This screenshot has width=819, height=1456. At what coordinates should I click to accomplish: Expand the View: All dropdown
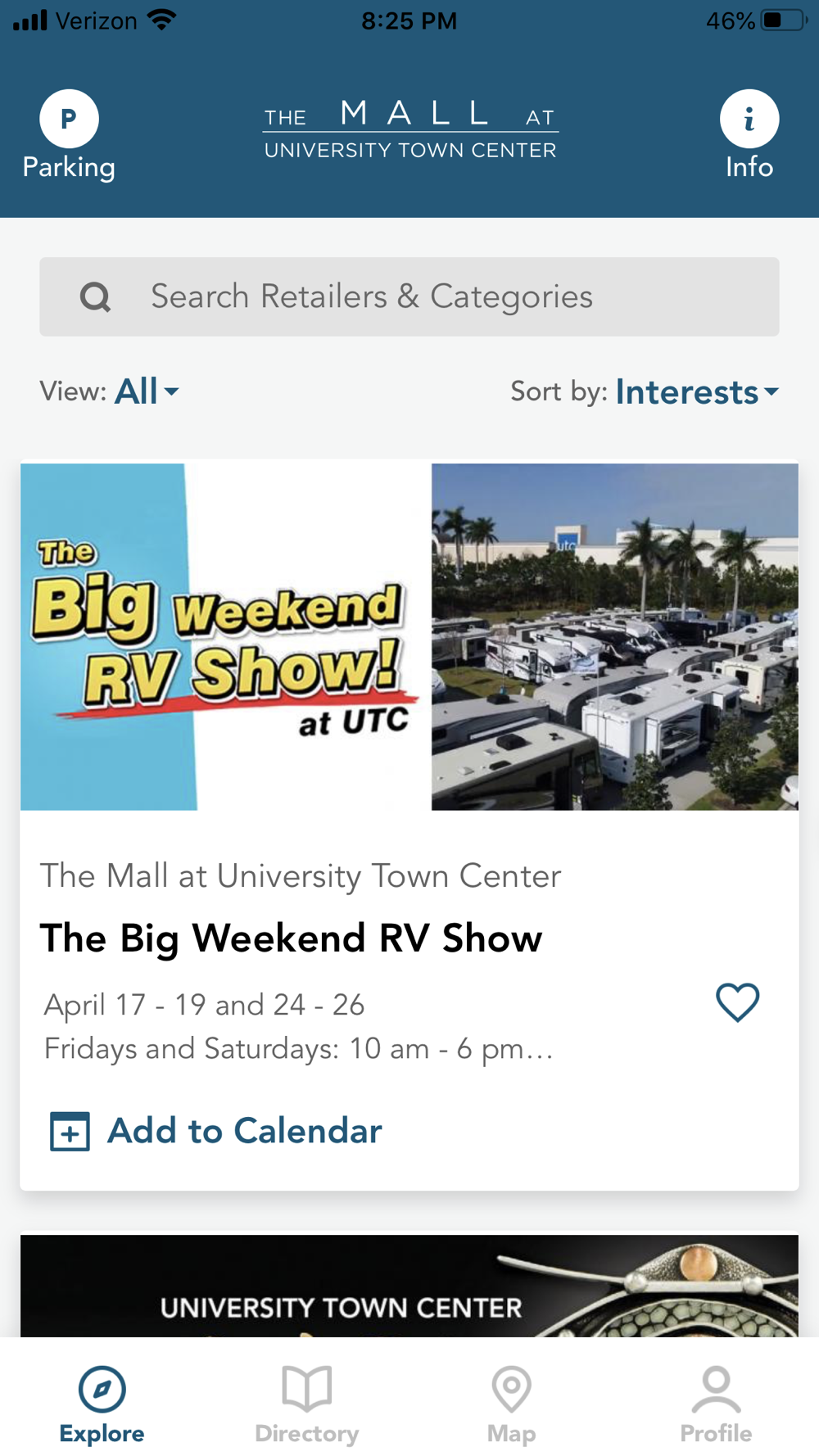[x=146, y=391]
